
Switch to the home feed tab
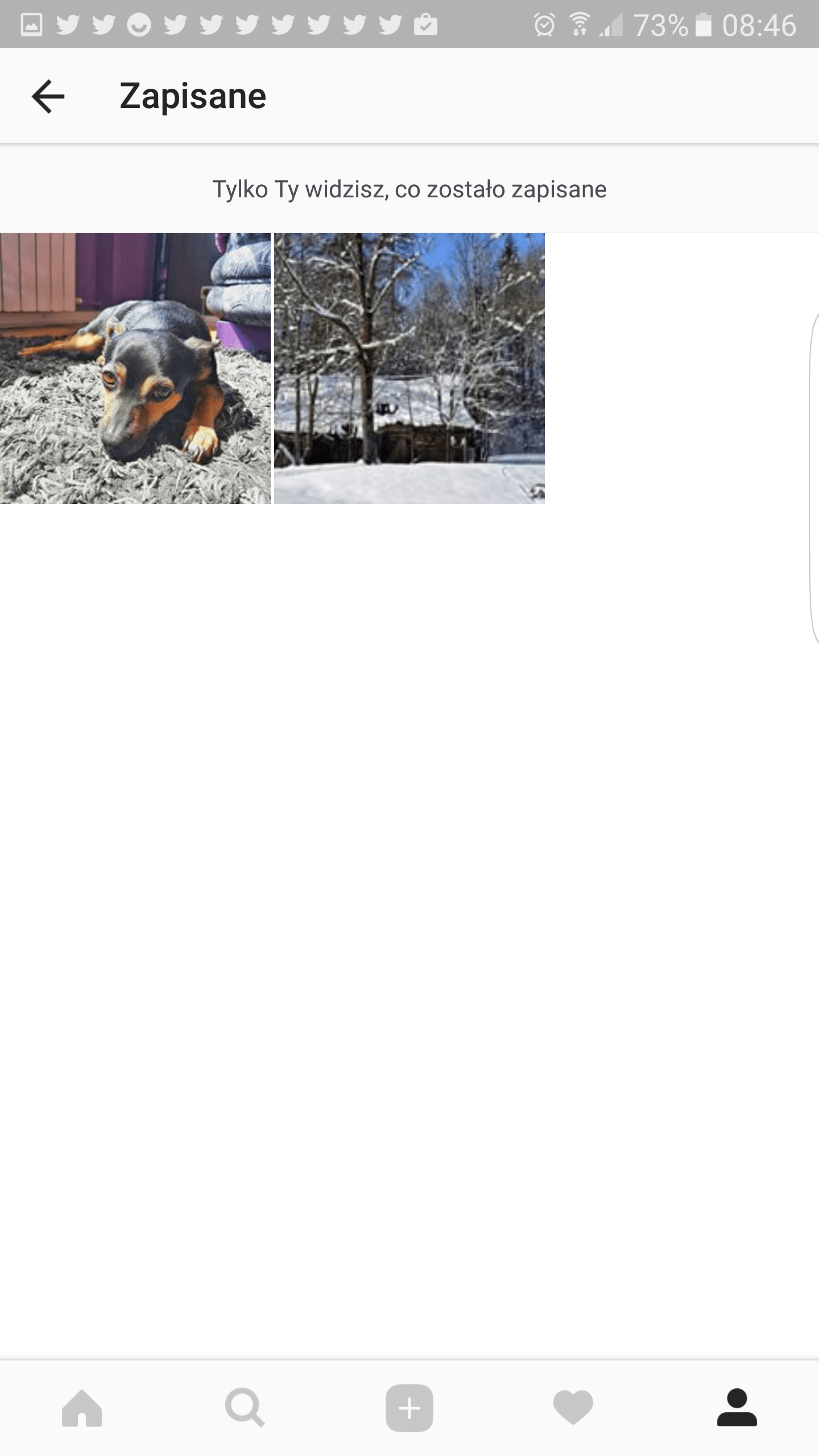(x=82, y=1408)
